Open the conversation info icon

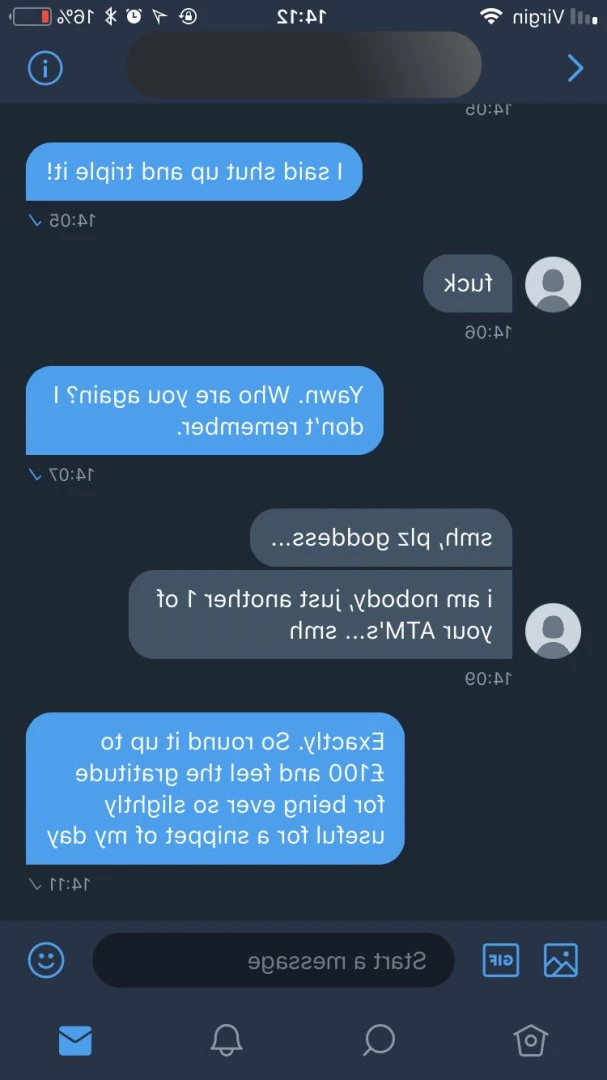pos(45,68)
